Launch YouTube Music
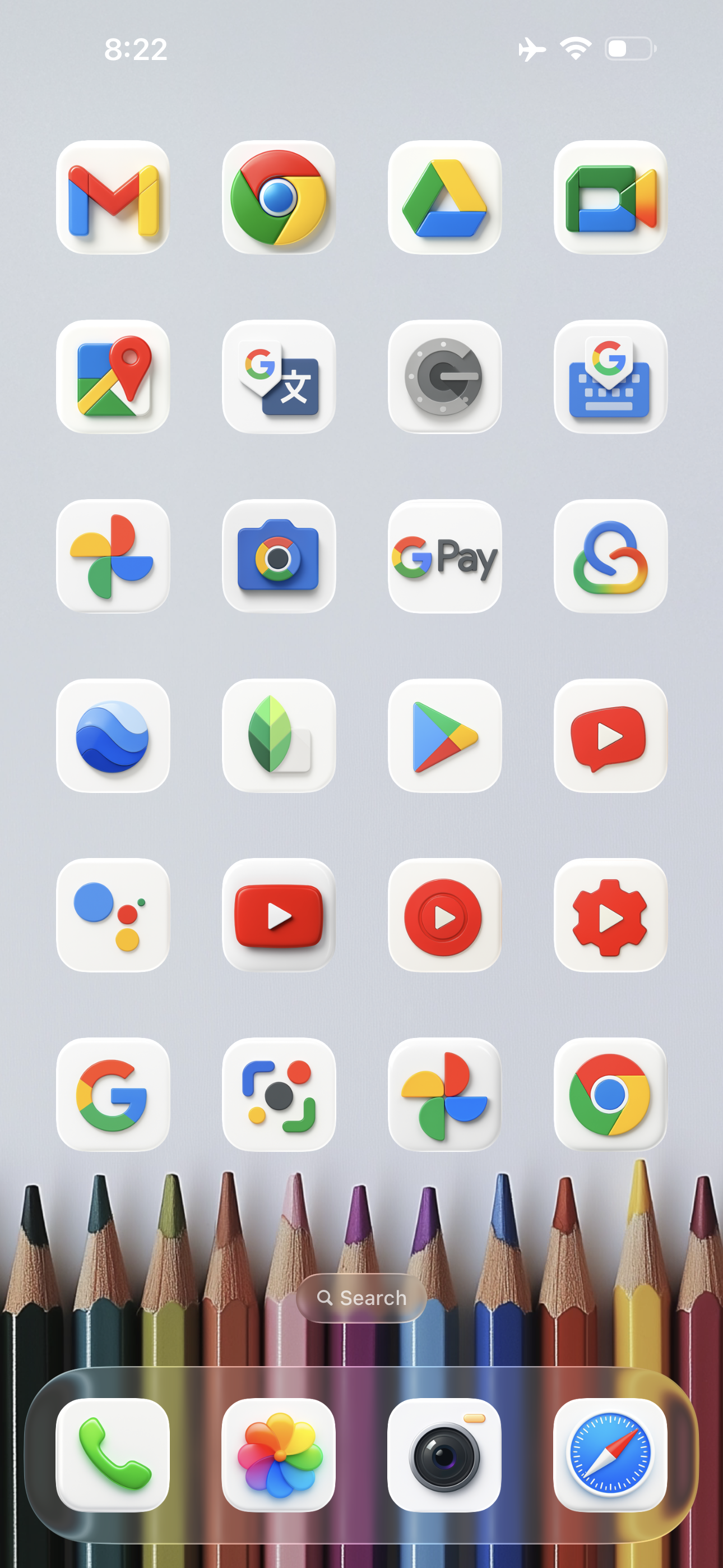723x1568 pixels. point(444,915)
